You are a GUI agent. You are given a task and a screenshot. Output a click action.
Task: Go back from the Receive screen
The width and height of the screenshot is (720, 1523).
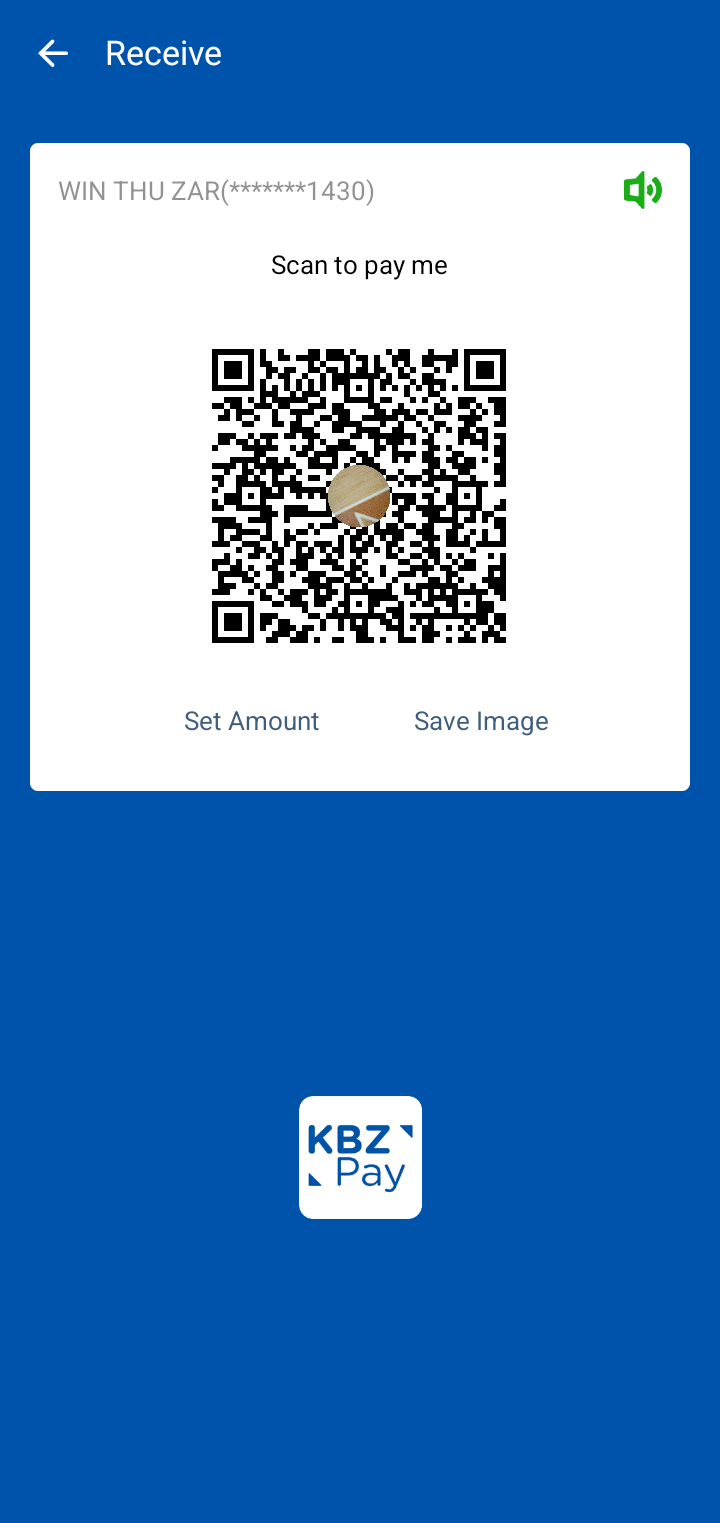pos(53,54)
